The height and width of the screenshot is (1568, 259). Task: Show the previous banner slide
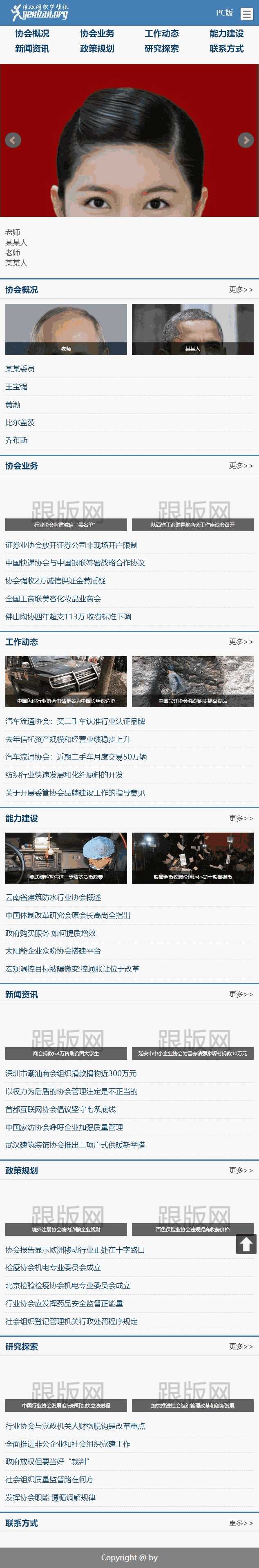(13, 140)
